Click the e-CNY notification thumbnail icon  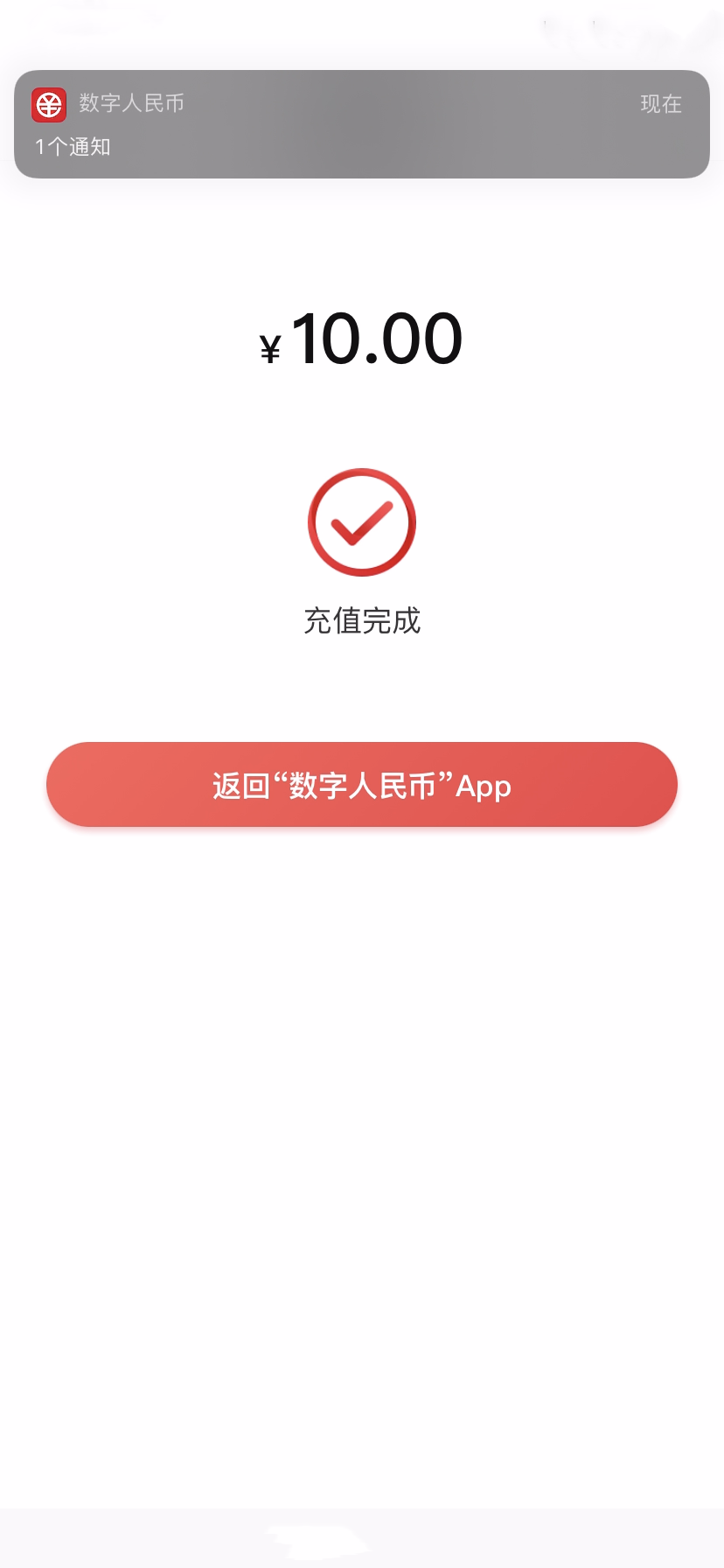coord(50,105)
